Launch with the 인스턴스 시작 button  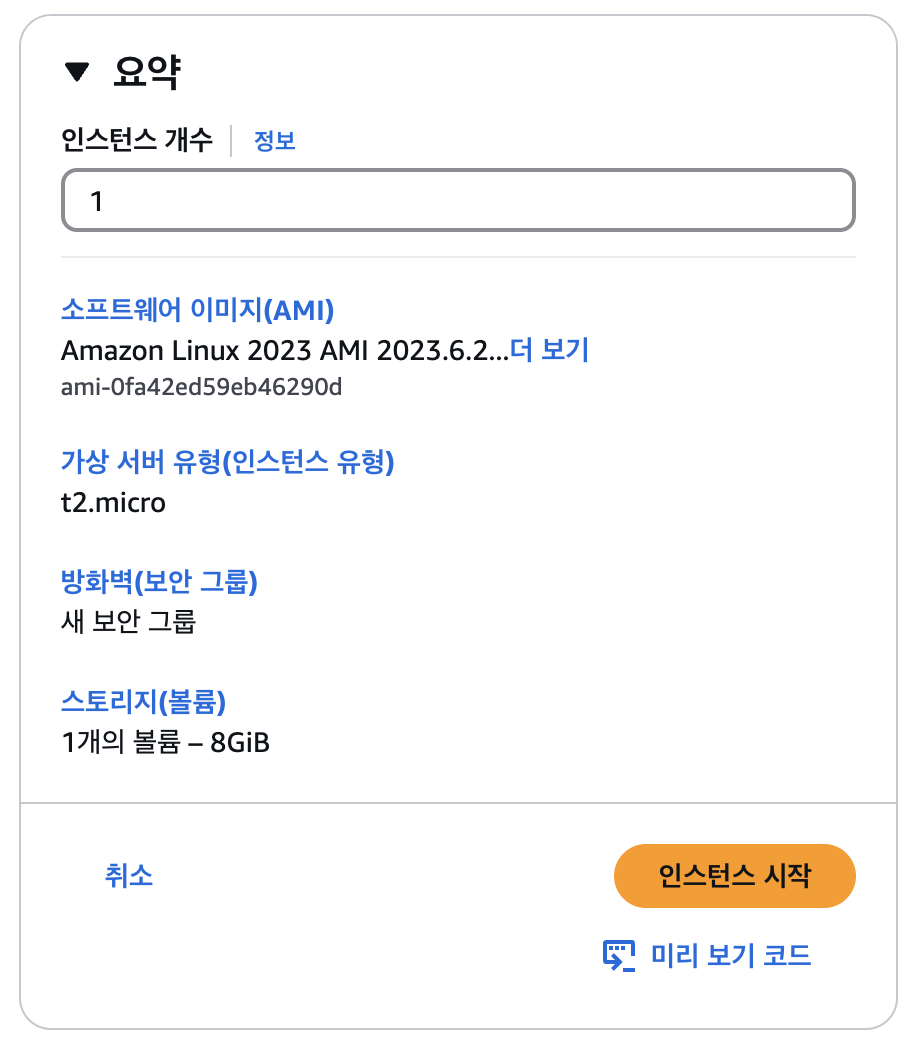click(x=734, y=876)
